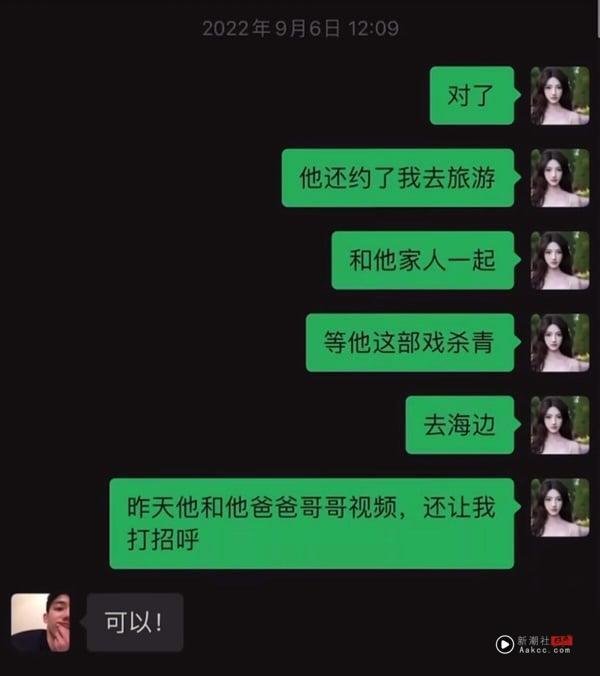600x676 pixels.
Task: Tap the avatar next to 昨天他和他爸爸哥哥视频 message
Action: tap(559, 508)
